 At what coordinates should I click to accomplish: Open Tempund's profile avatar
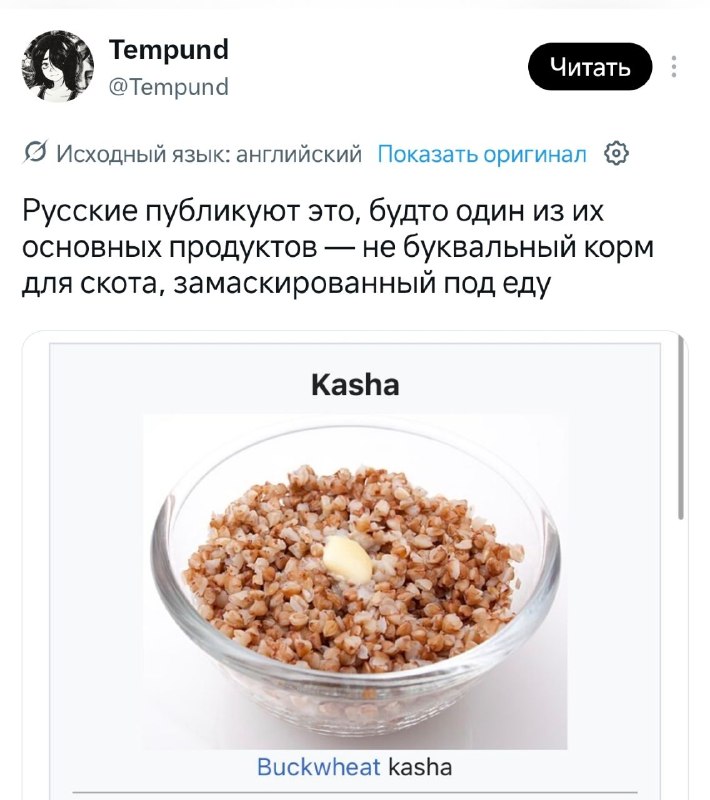[58, 67]
